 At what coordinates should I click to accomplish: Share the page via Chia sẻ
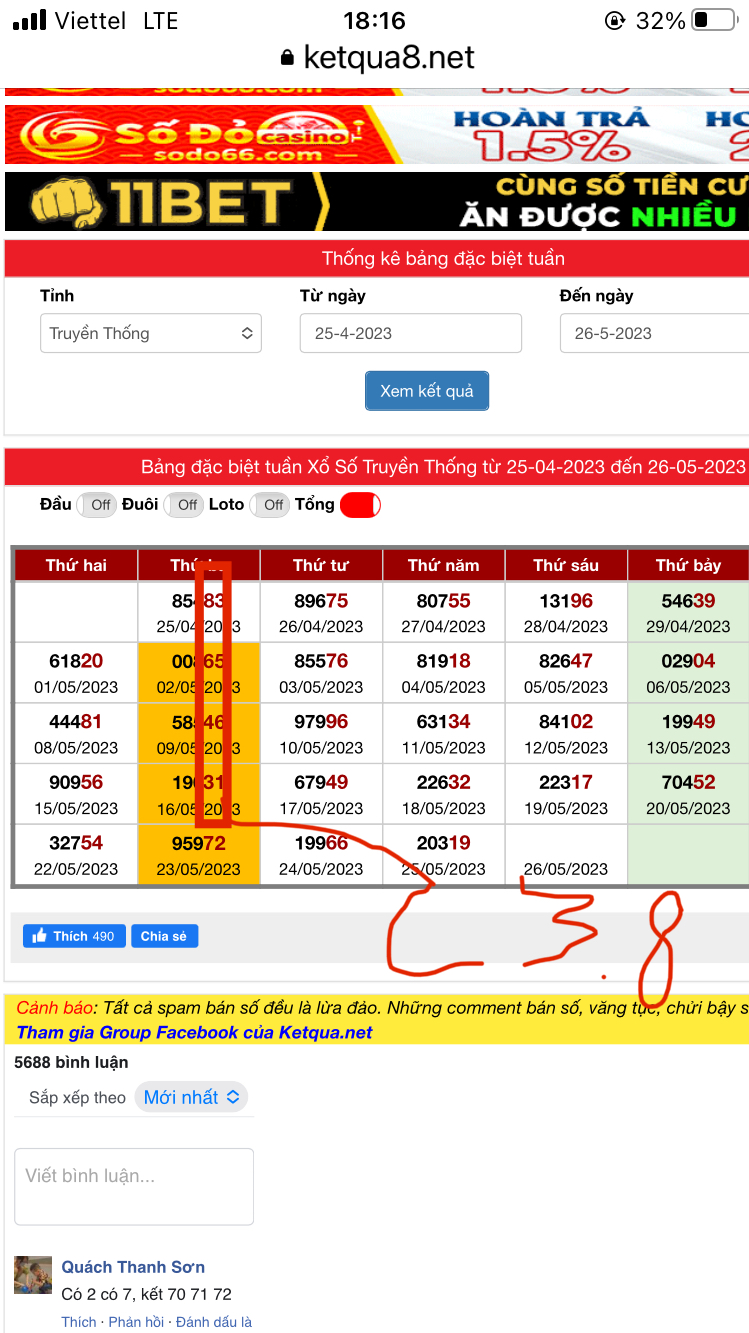pyautogui.click(x=164, y=936)
